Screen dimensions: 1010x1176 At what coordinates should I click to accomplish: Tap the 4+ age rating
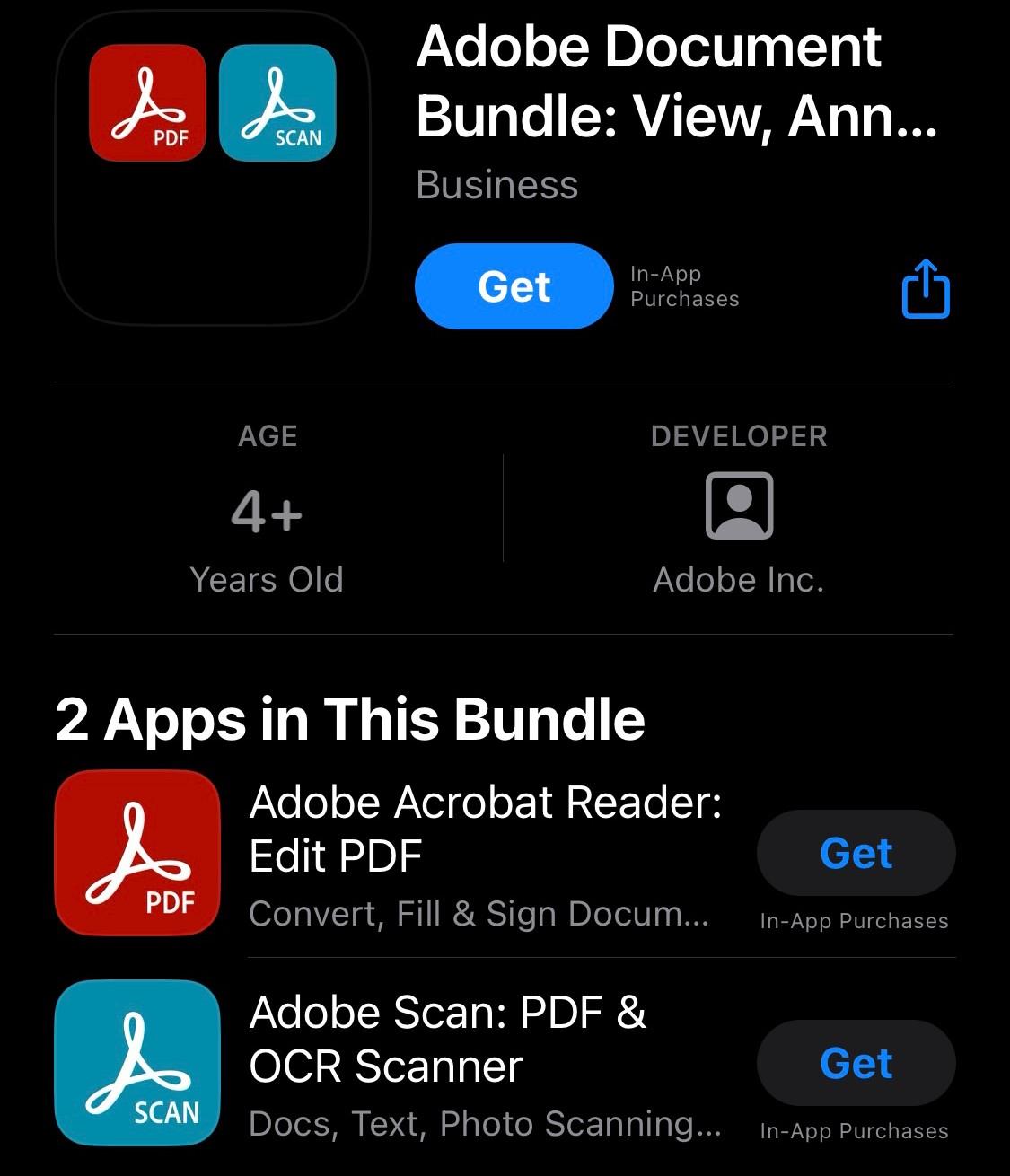[267, 513]
